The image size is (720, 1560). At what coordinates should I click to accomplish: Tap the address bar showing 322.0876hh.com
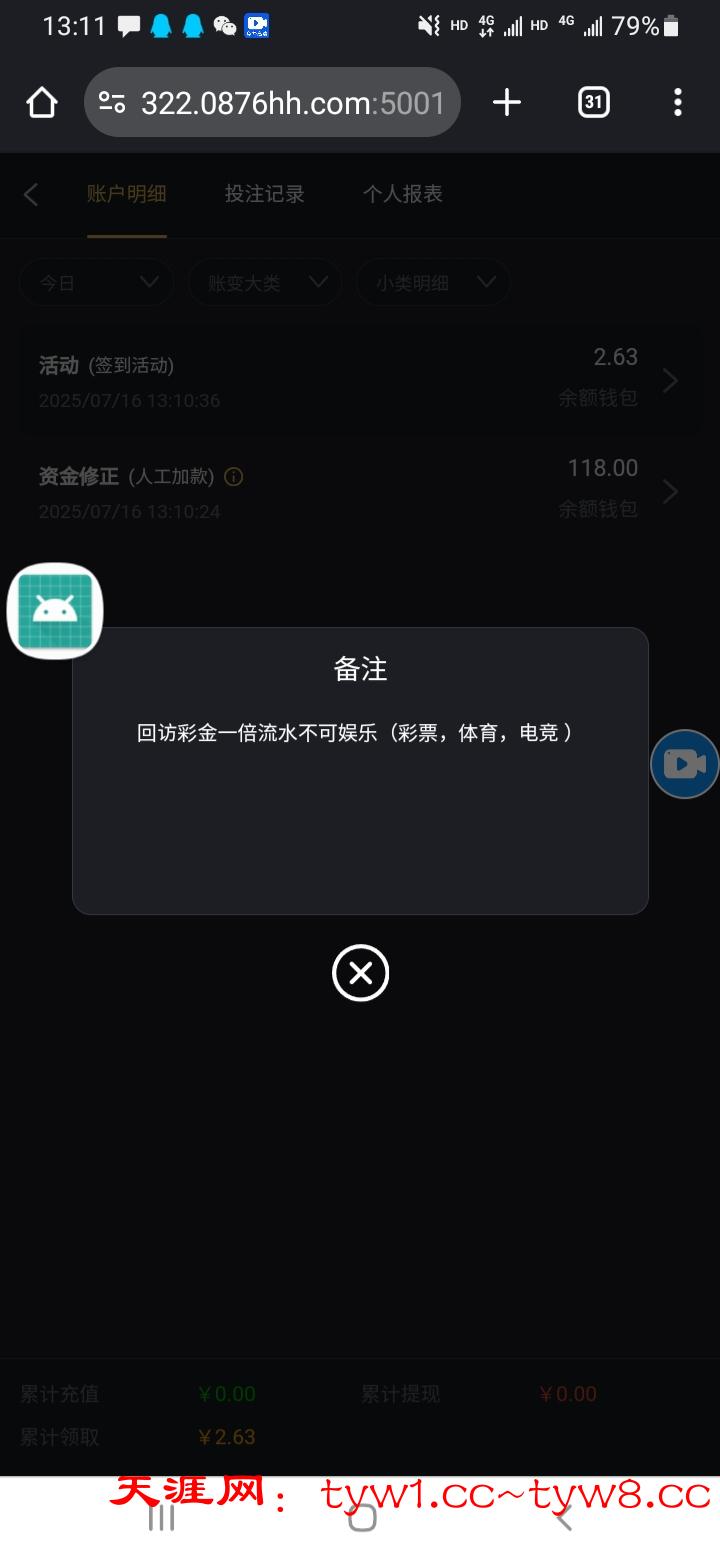point(290,102)
